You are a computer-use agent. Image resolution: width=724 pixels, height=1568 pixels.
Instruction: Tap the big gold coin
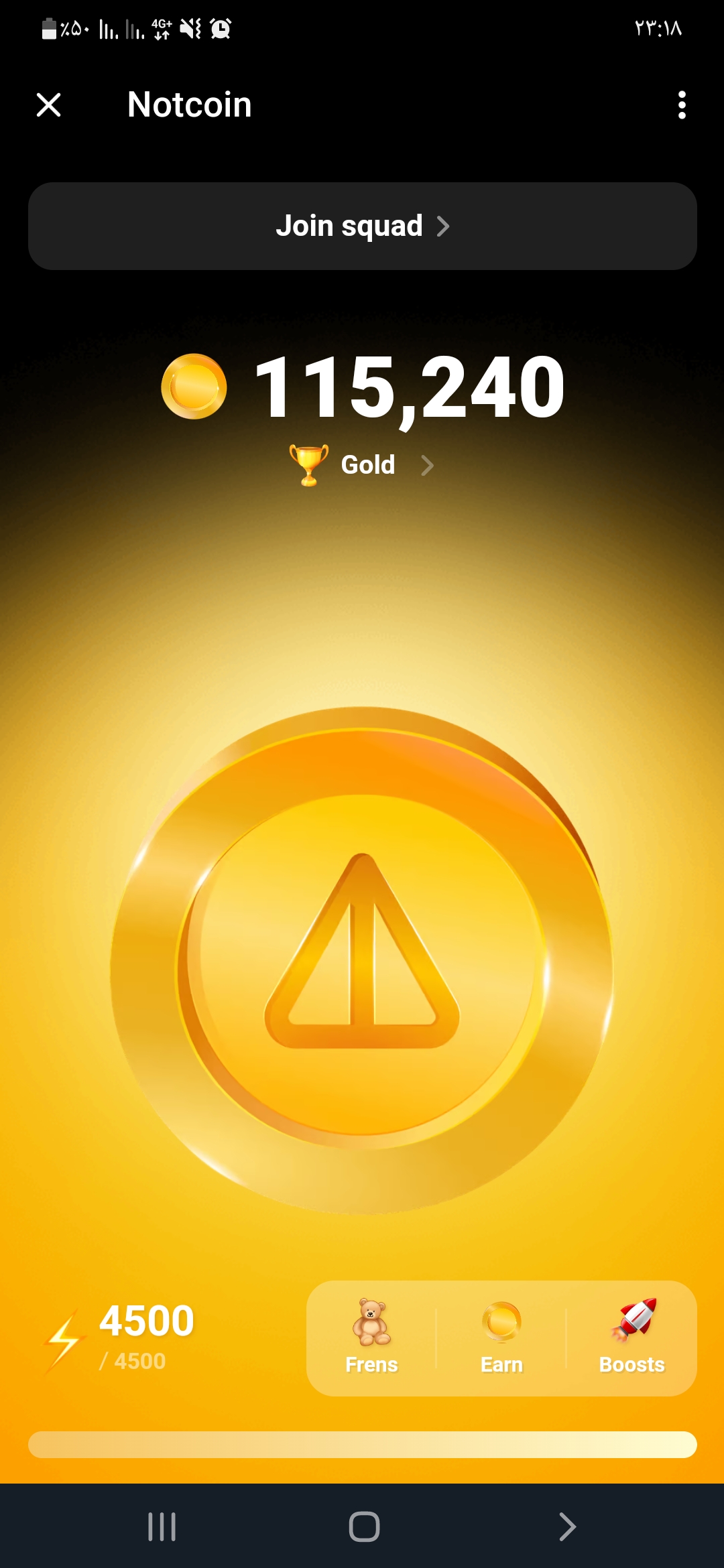362,960
